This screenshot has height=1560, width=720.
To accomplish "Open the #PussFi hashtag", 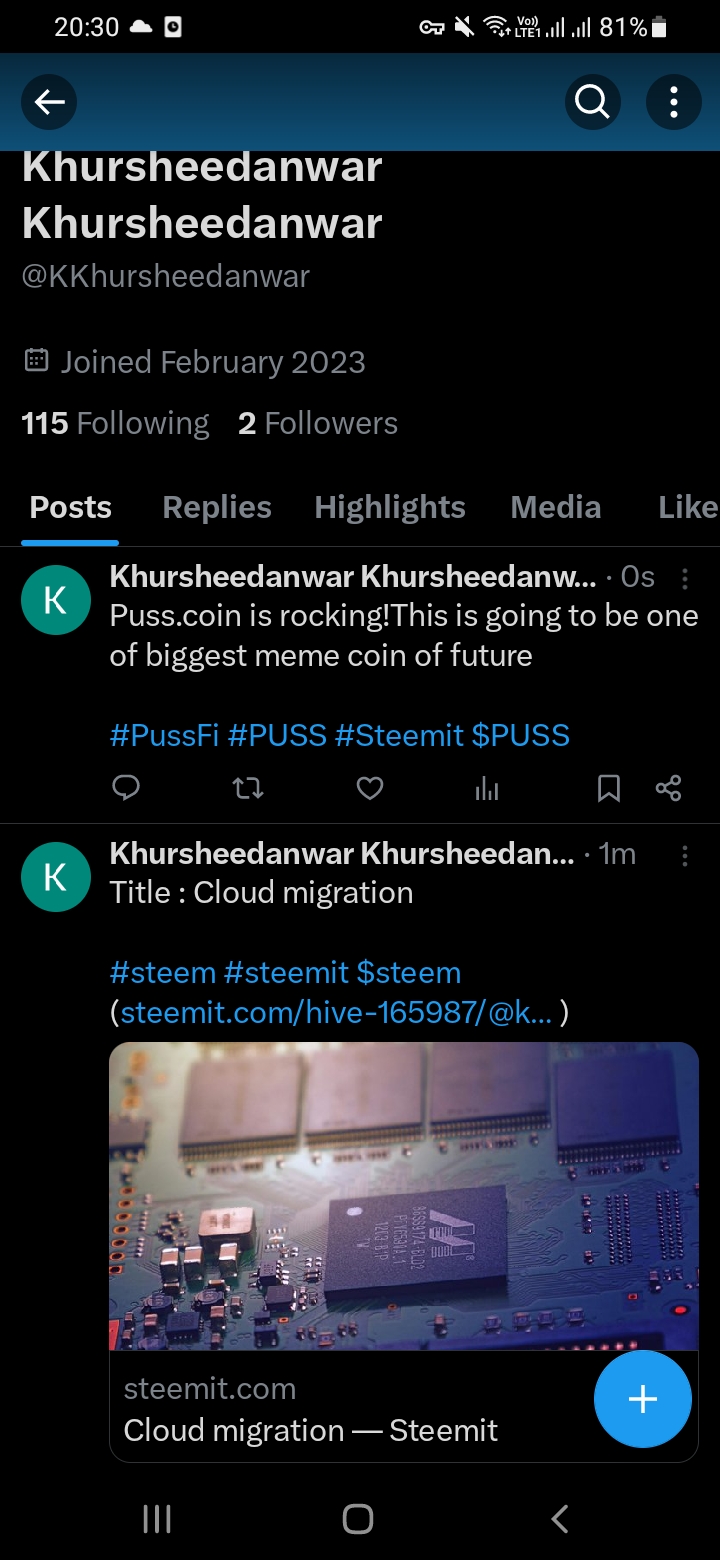I will (x=164, y=735).
